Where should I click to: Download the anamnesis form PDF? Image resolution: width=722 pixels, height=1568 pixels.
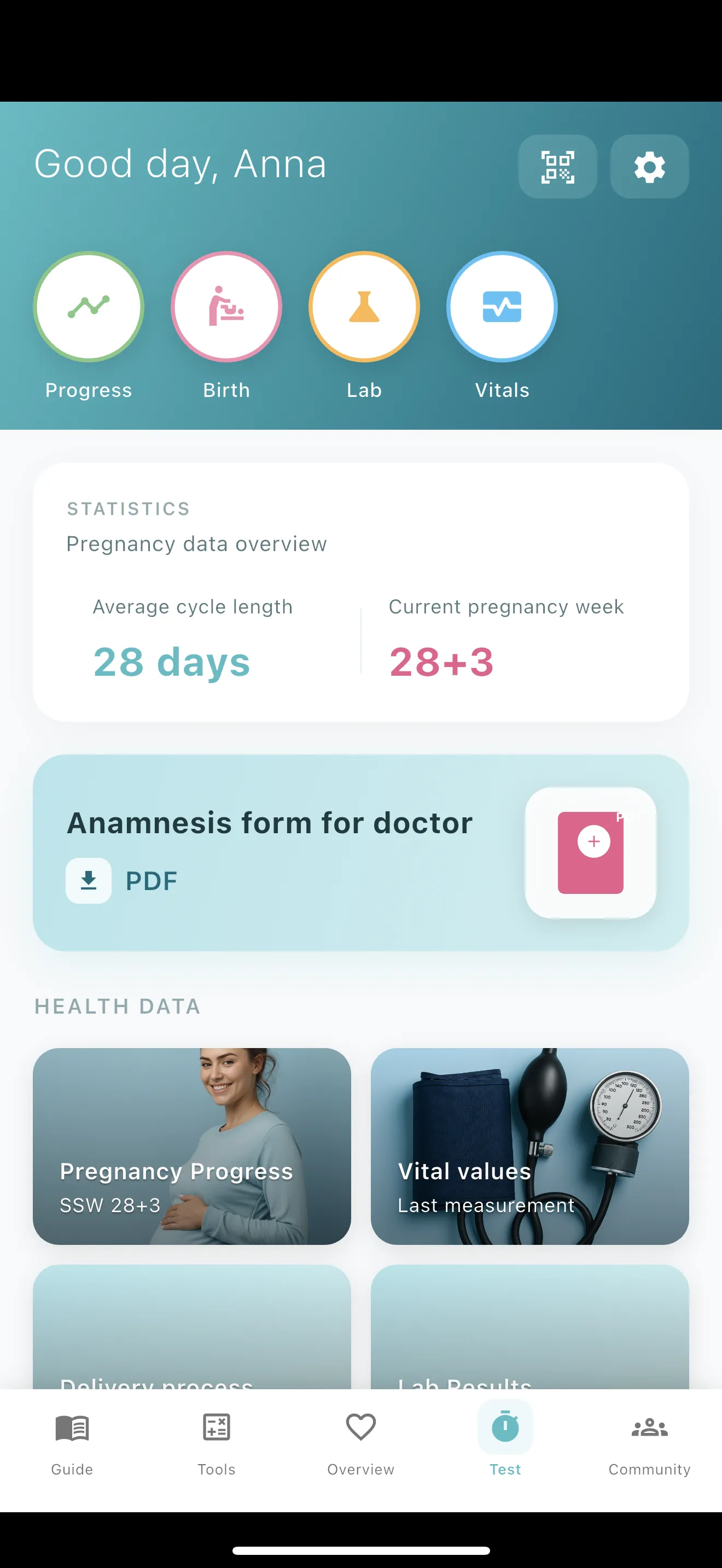(89, 880)
